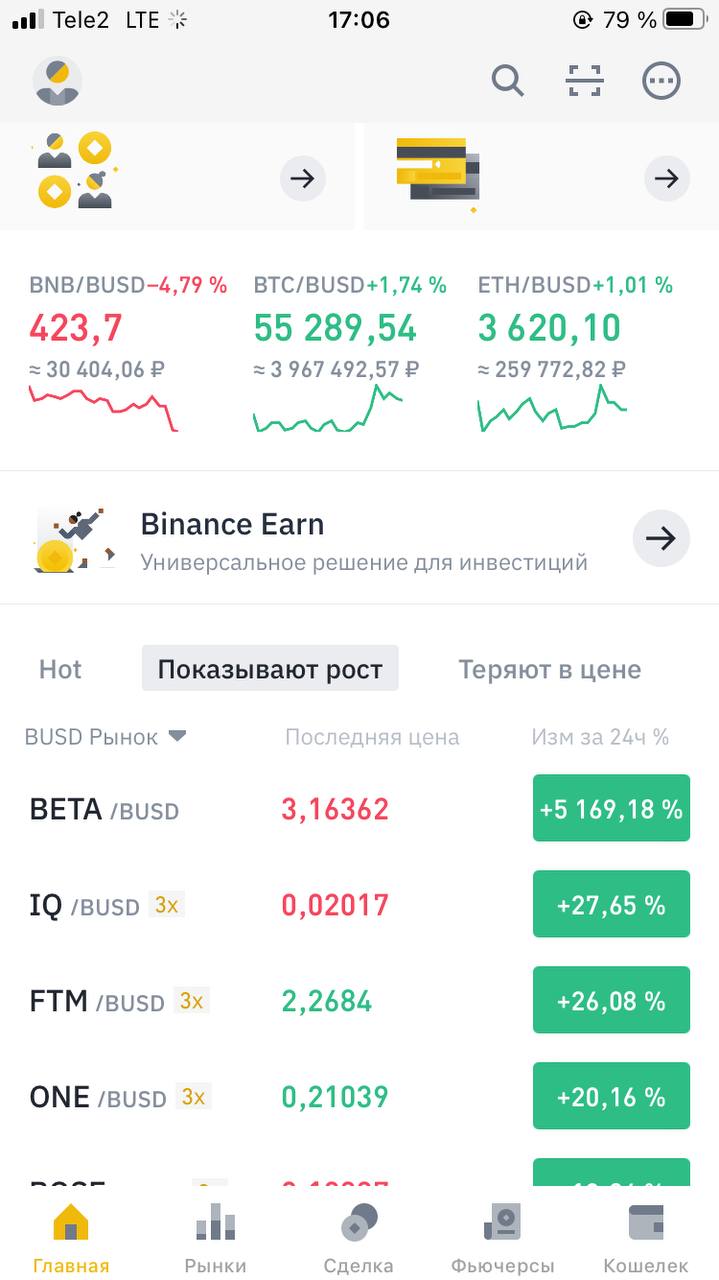Switch to the Теряют в цене tab

pos(549,669)
